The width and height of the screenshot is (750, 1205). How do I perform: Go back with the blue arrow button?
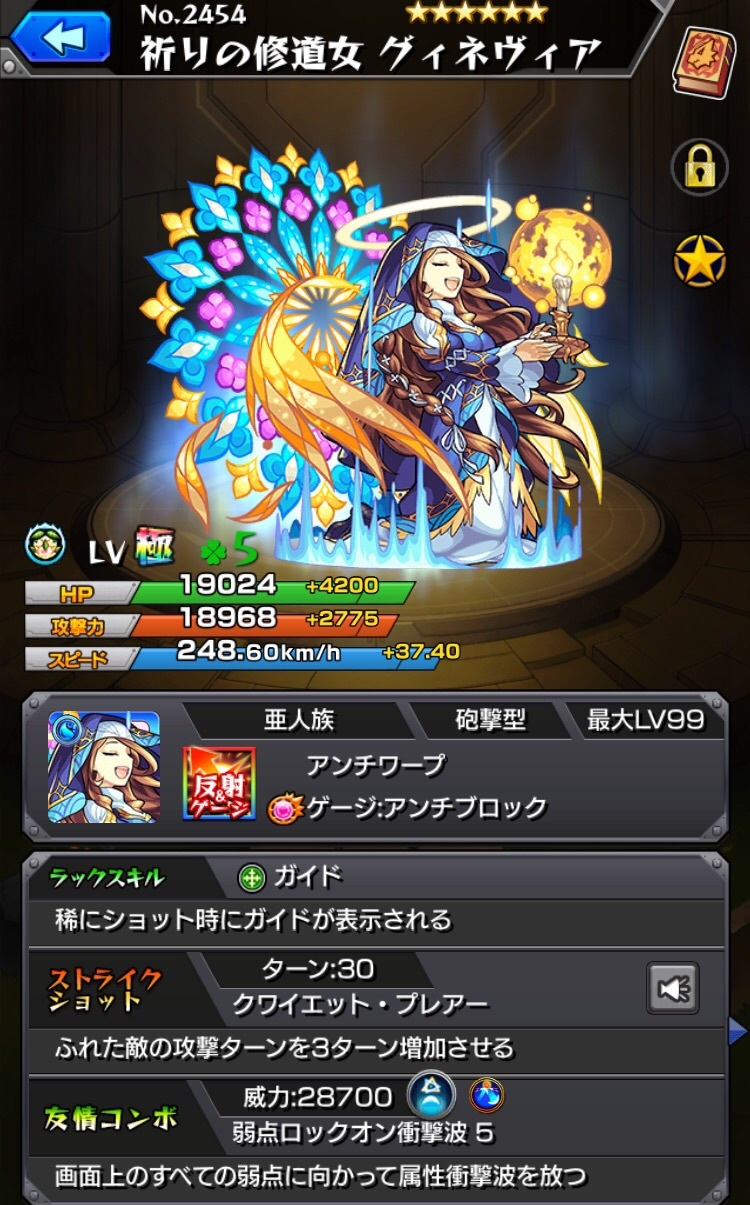[x=61, y=37]
